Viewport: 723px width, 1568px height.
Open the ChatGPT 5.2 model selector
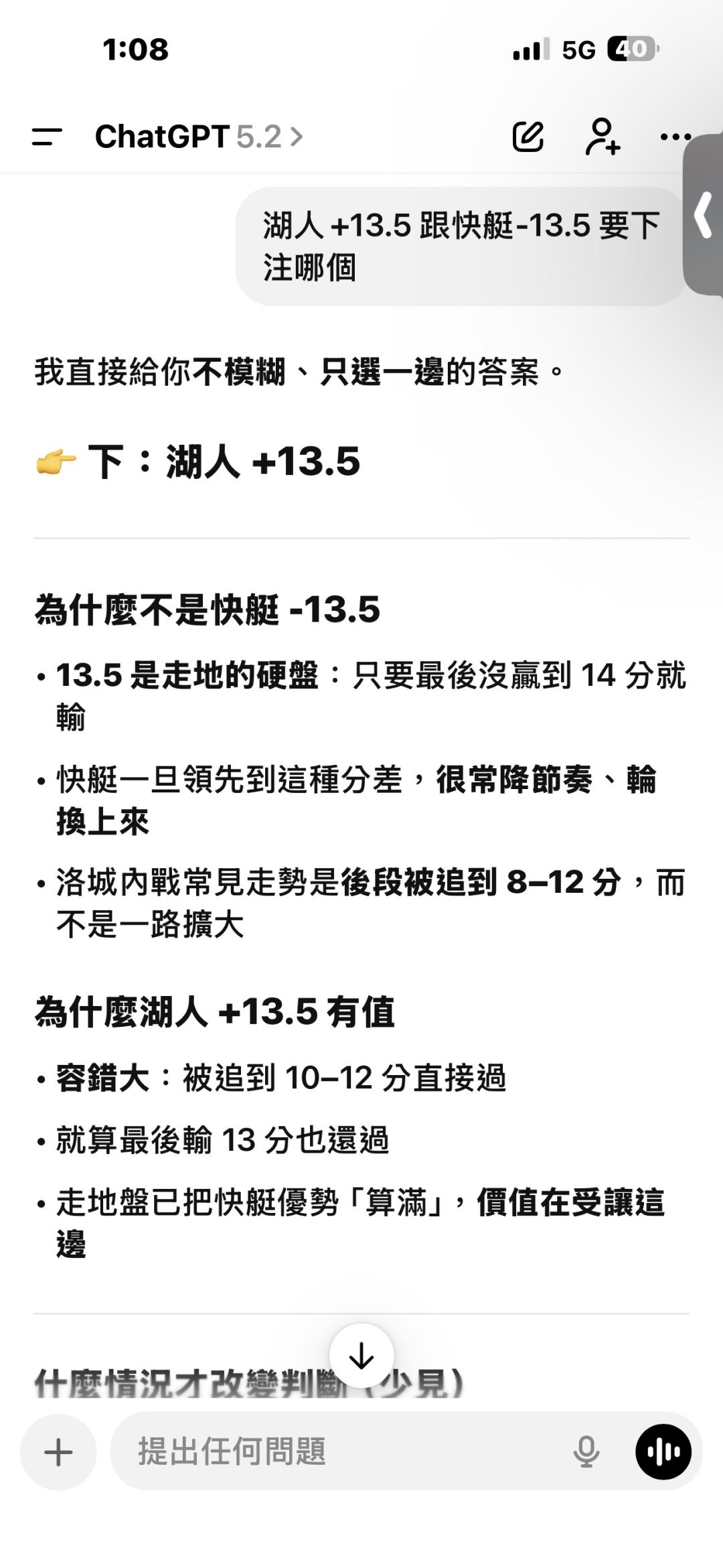[199, 137]
